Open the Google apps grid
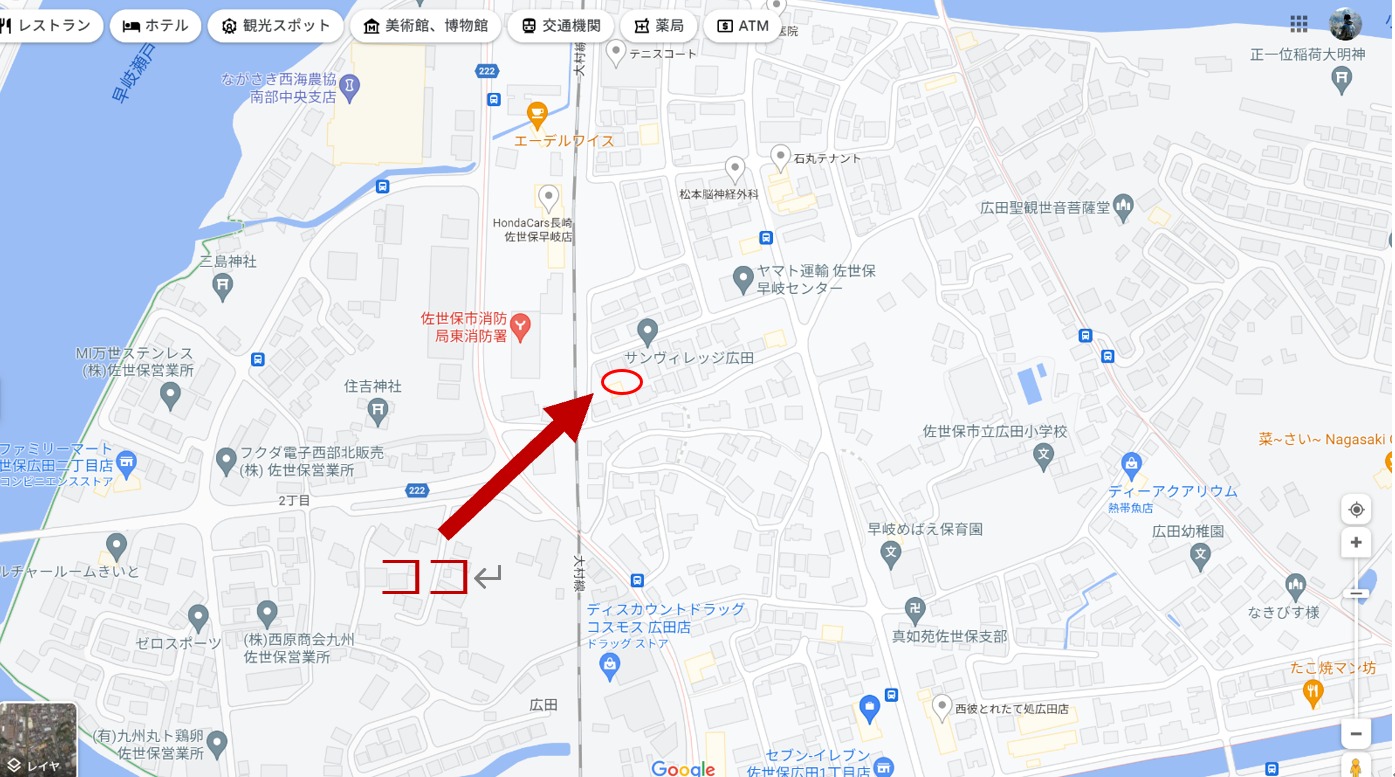This screenshot has height=777, width=1395. pyautogui.click(x=1299, y=24)
